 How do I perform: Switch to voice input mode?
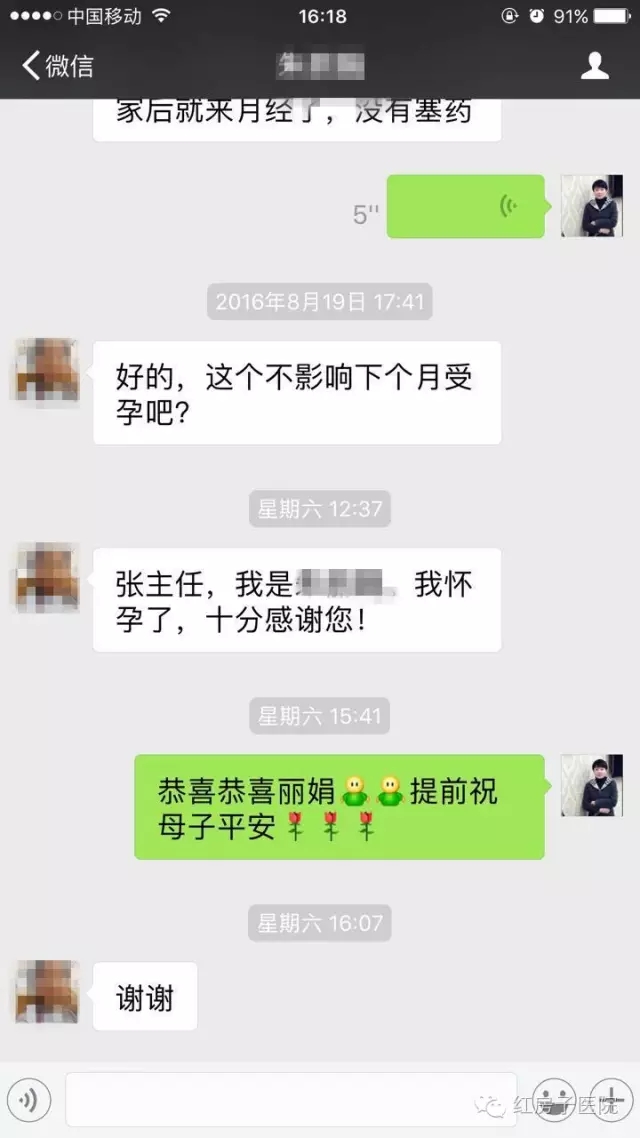click(x=32, y=1100)
